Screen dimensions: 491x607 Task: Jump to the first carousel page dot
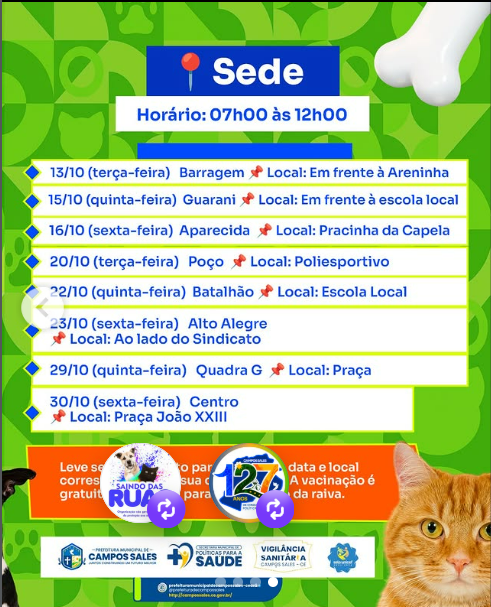tap(220, 581)
